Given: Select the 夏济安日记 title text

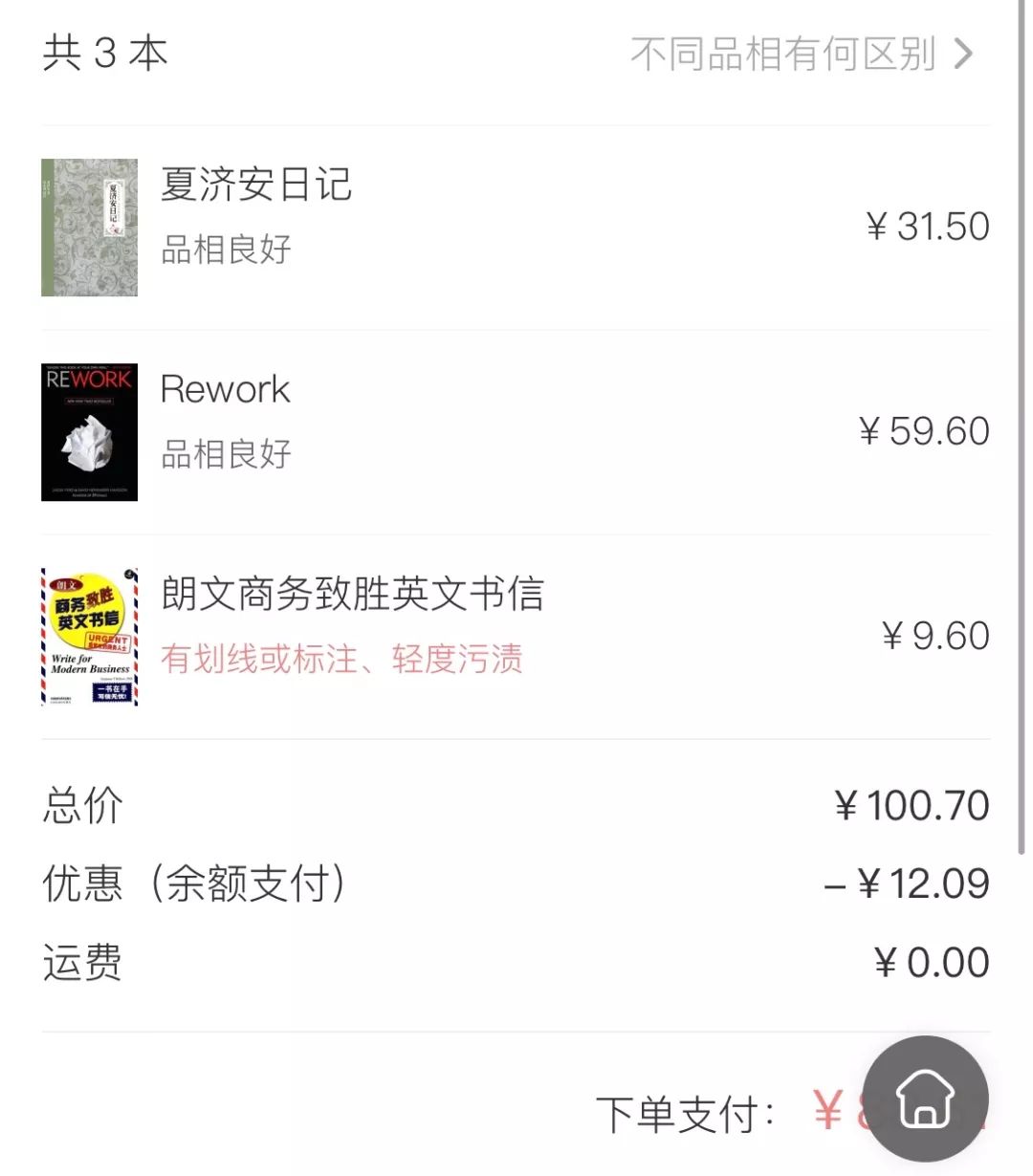Looking at the screenshot, I should coord(256,186).
